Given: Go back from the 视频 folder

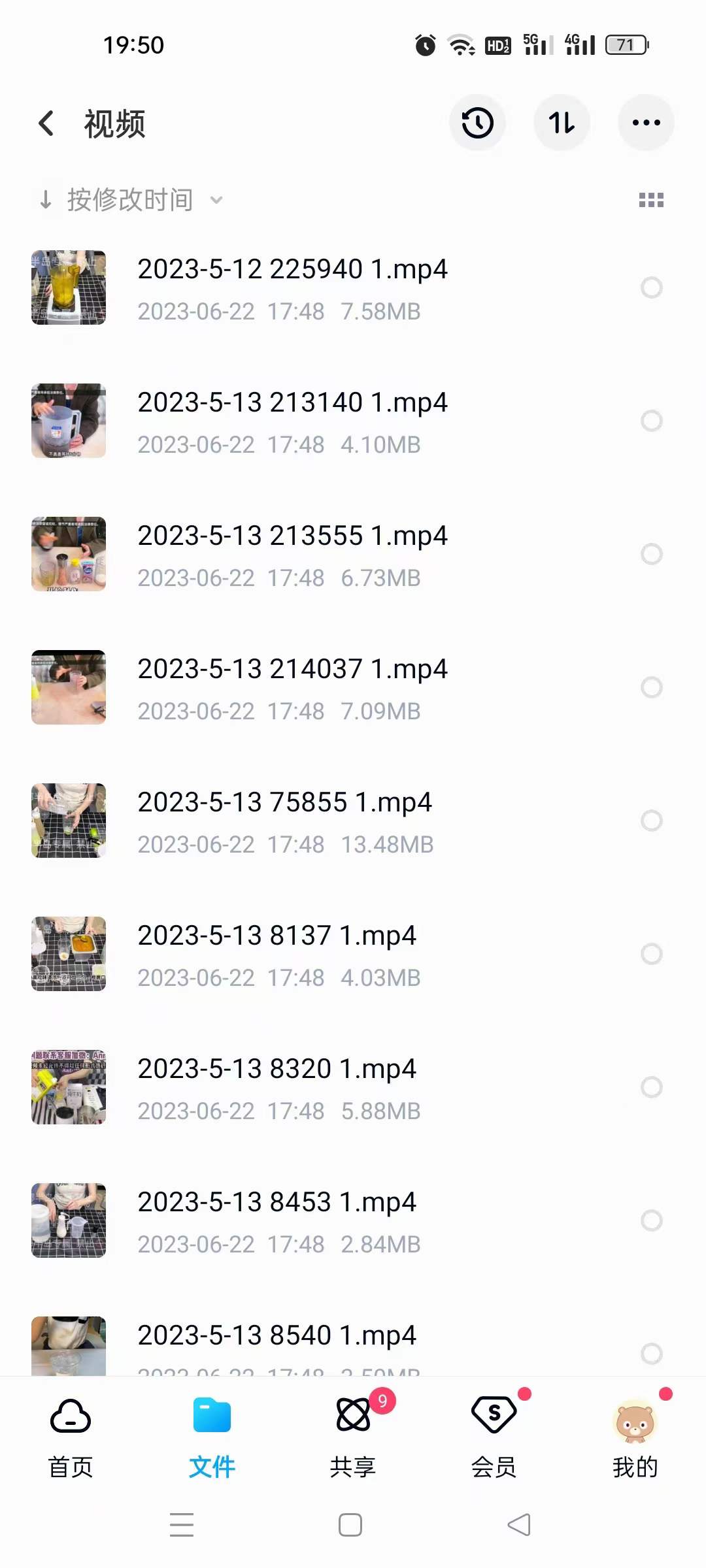Looking at the screenshot, I should (x=46, y=123).
